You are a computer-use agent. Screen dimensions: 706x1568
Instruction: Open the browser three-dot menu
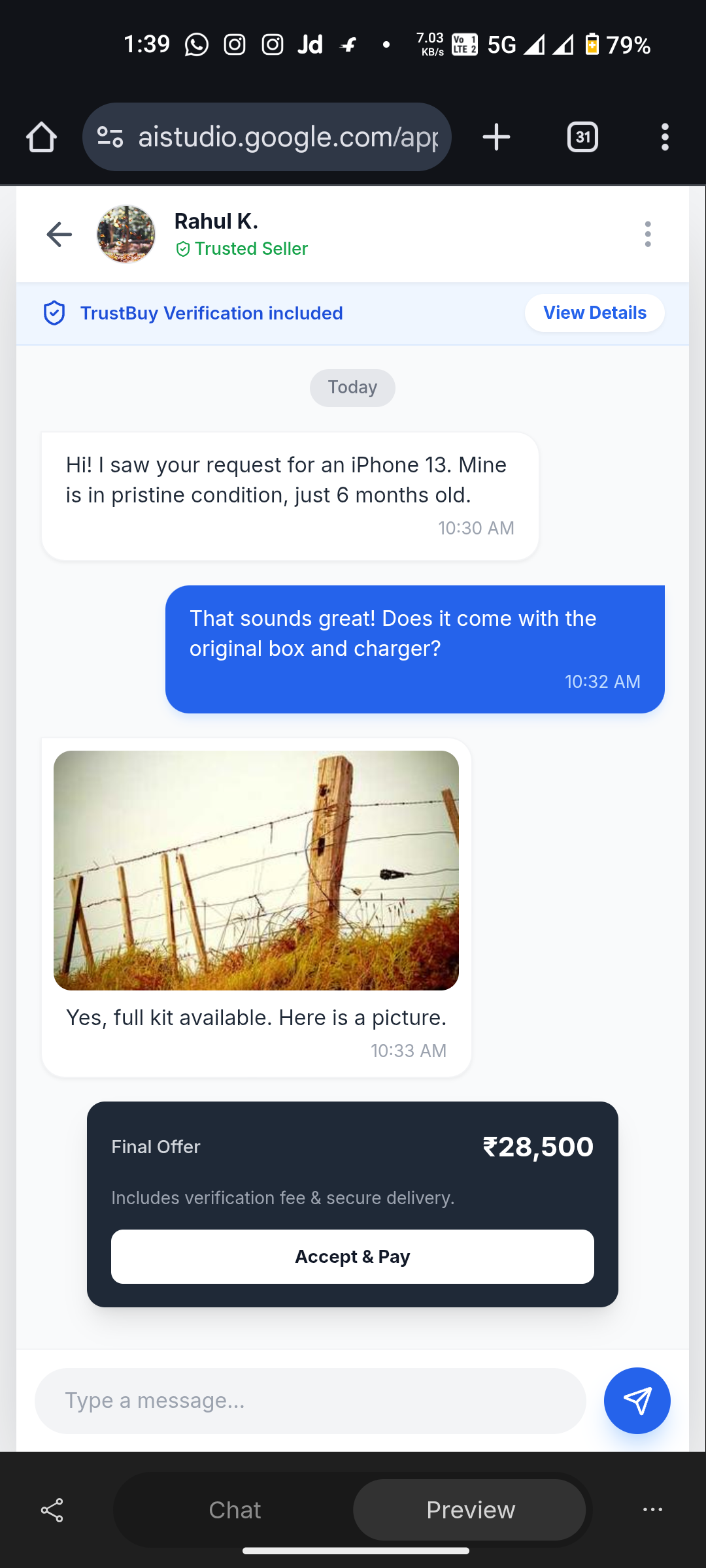[665, 137]
